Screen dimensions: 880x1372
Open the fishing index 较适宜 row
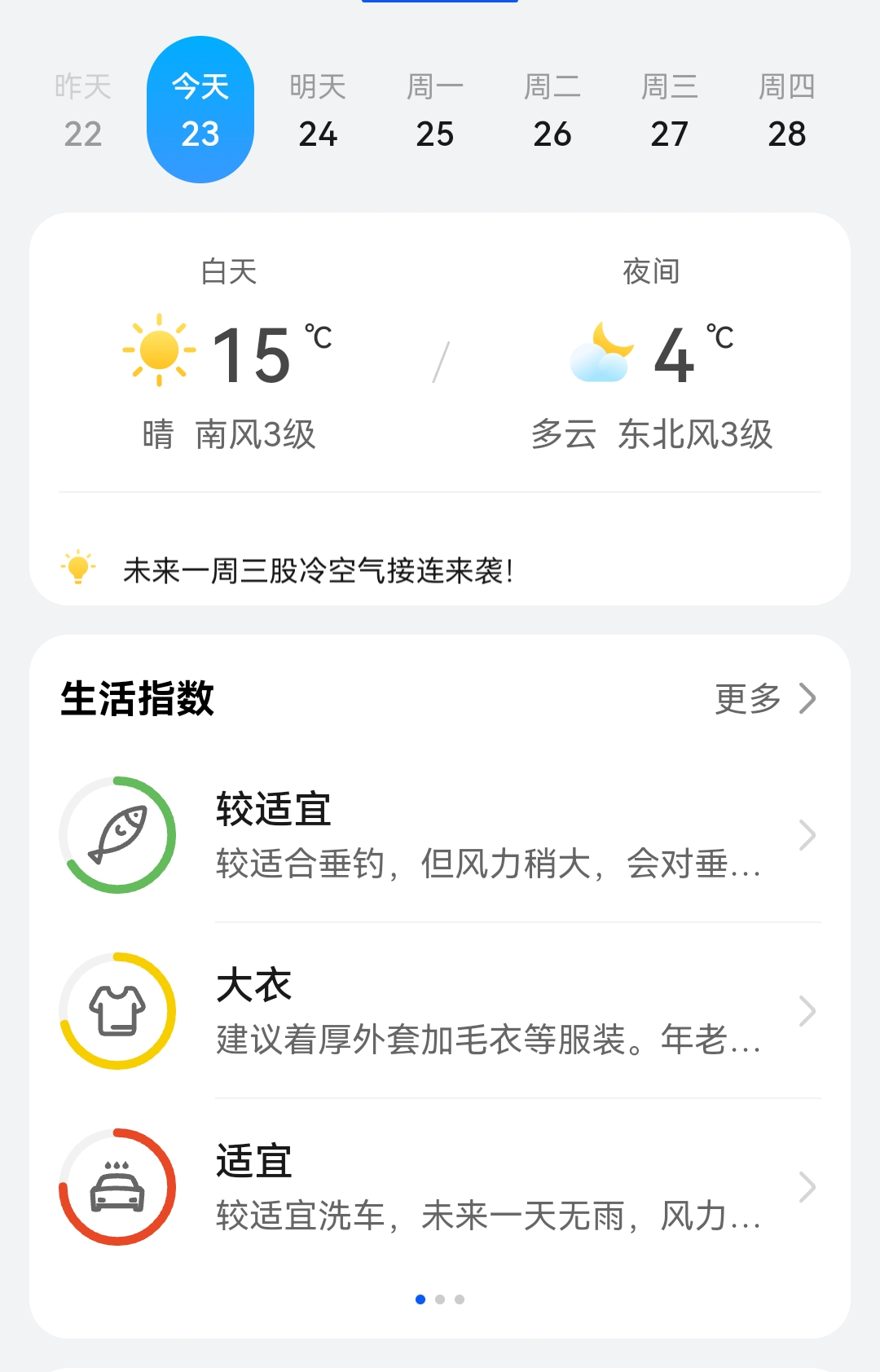489,835
